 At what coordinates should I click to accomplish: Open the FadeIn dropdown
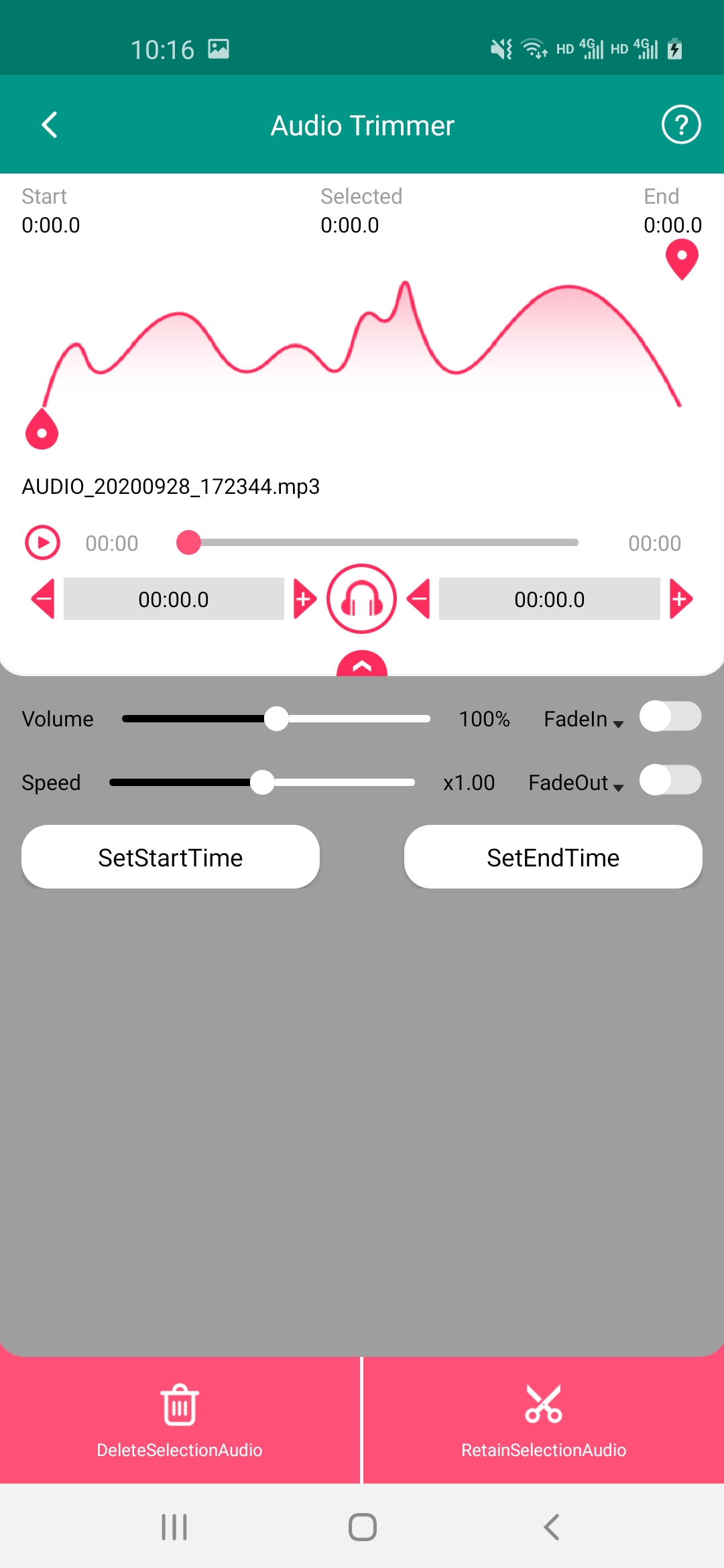(583, 720)
